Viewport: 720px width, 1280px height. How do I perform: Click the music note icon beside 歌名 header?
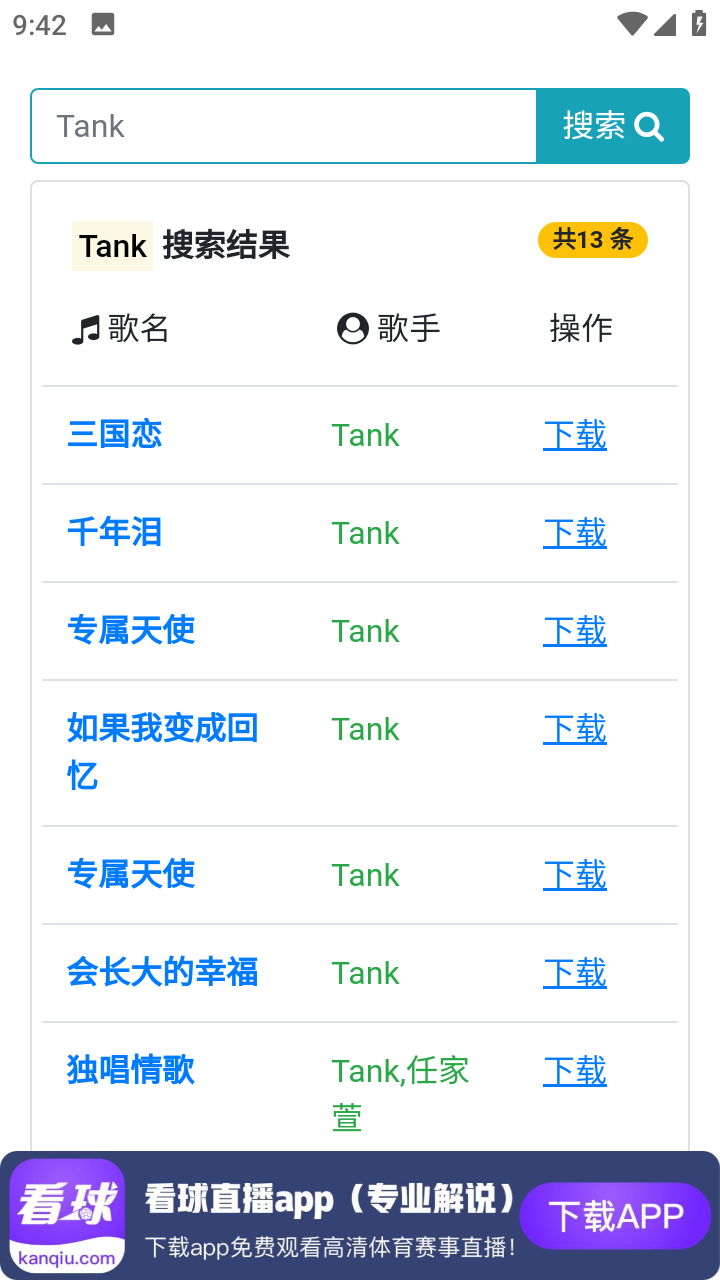pos(85,327)
